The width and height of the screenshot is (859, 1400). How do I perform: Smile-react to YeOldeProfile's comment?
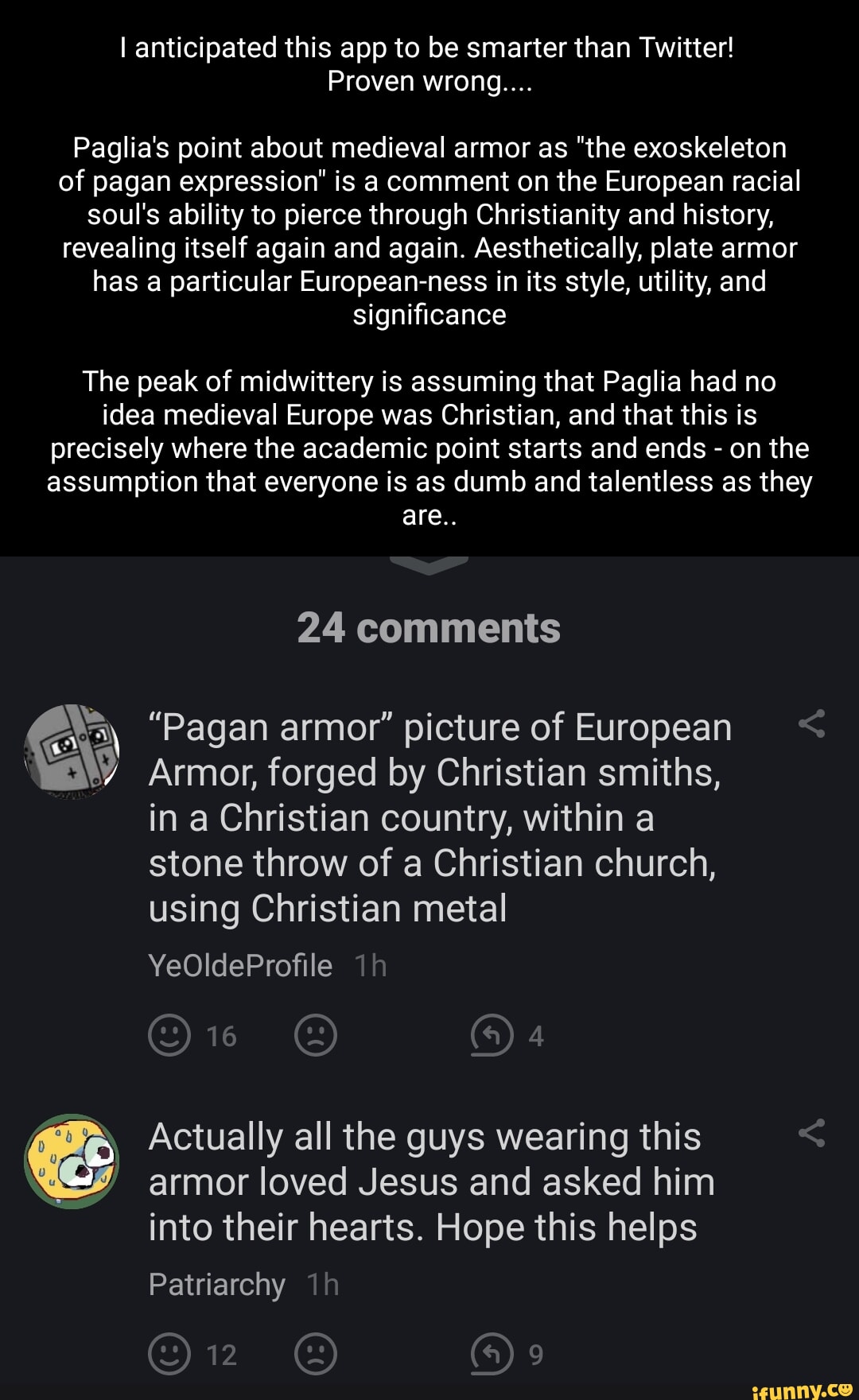[170, 1034]
